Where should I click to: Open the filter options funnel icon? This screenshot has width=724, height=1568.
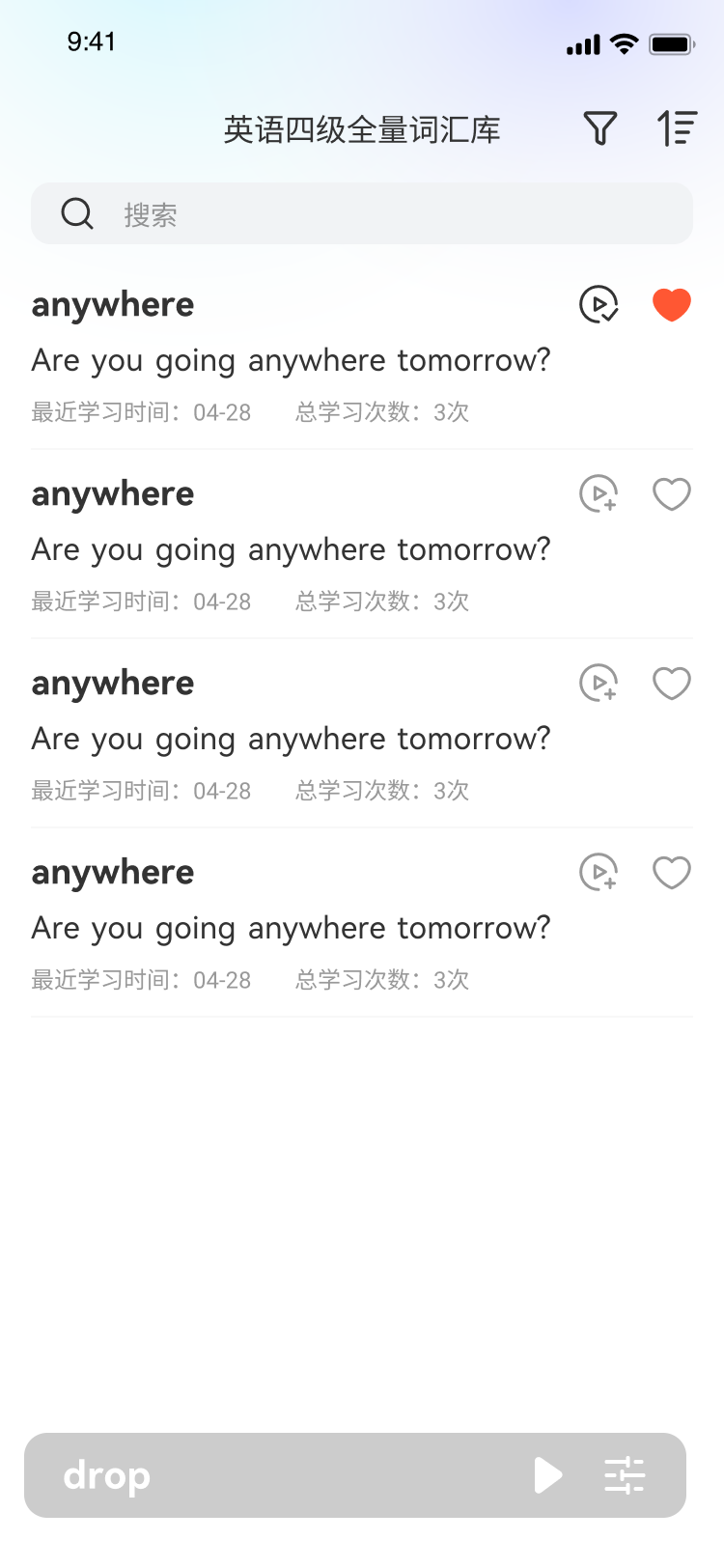599,128
